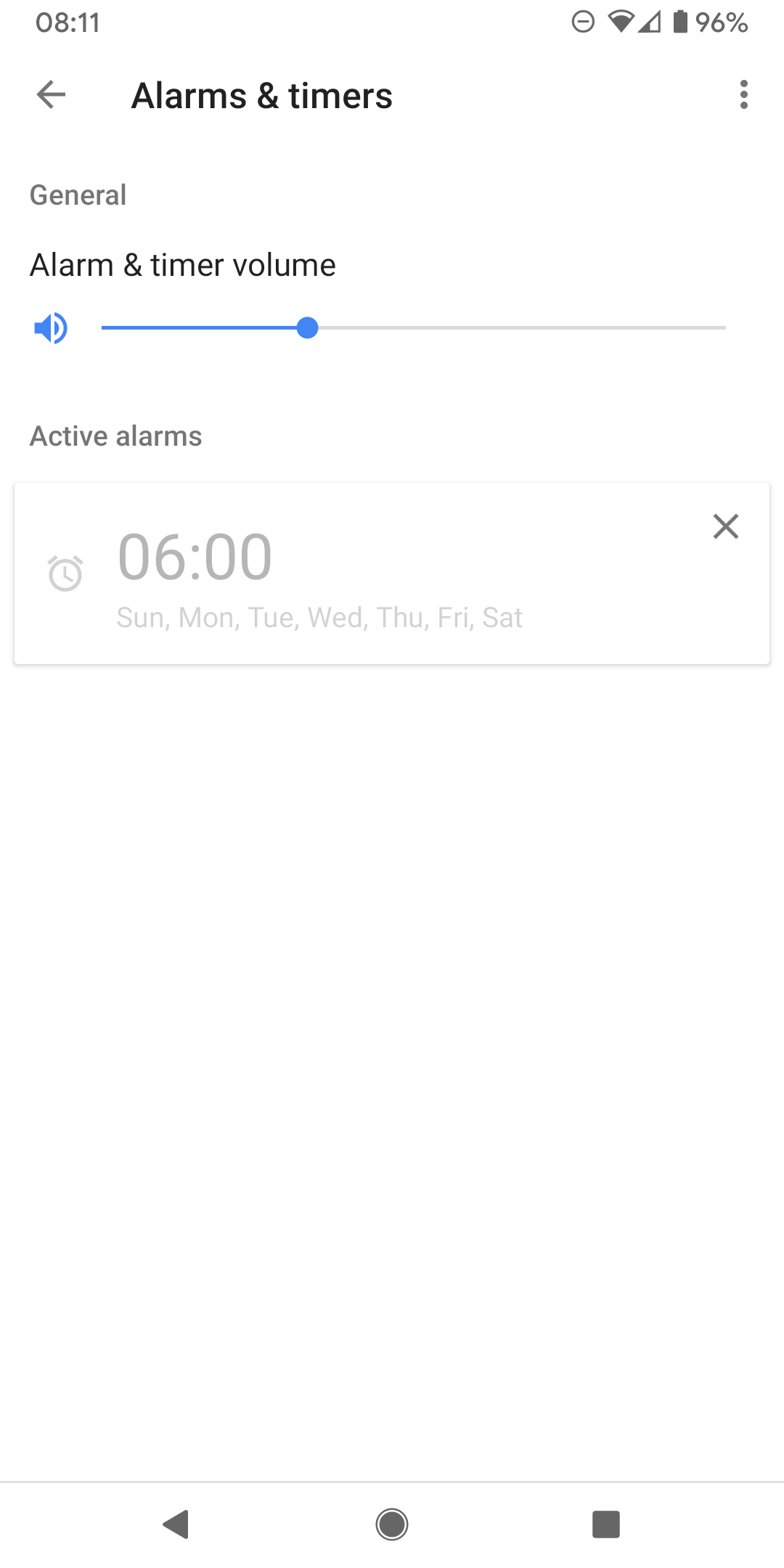Viewport: 784px width, 1568px height.
Task: Go back using the top-left arrow
Action: 51,94
